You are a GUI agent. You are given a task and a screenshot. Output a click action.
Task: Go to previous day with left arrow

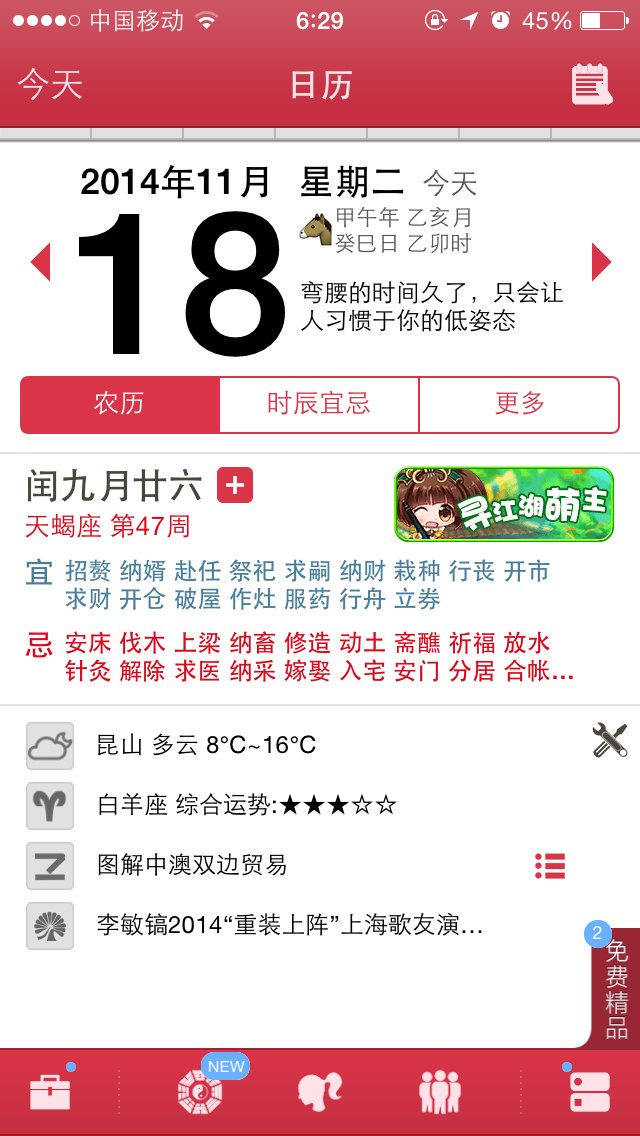click(x=41, y=262)
